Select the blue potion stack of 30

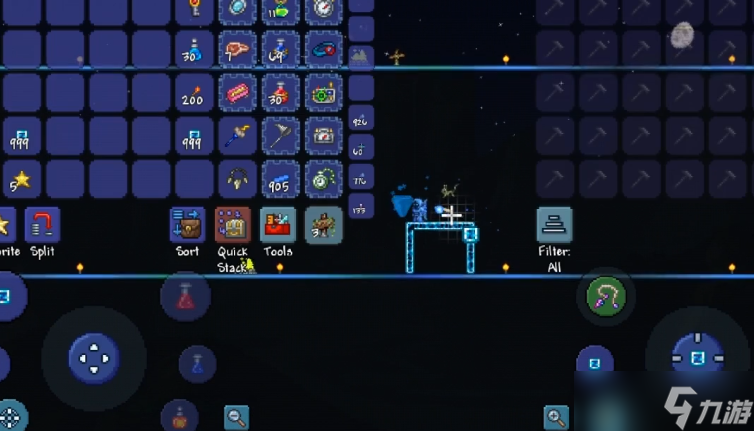pos(194,48)
